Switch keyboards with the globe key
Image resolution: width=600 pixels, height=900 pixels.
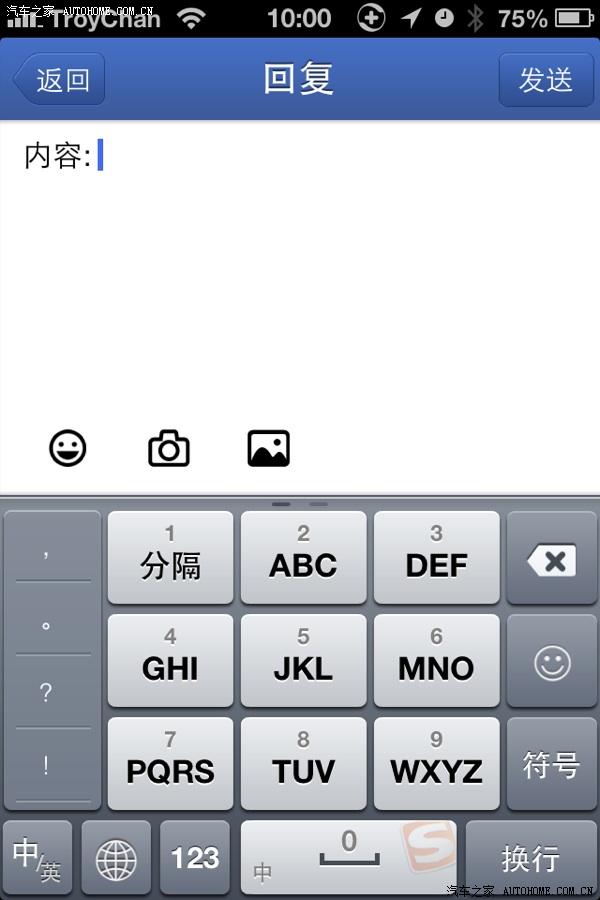click(x=116, y=857)
